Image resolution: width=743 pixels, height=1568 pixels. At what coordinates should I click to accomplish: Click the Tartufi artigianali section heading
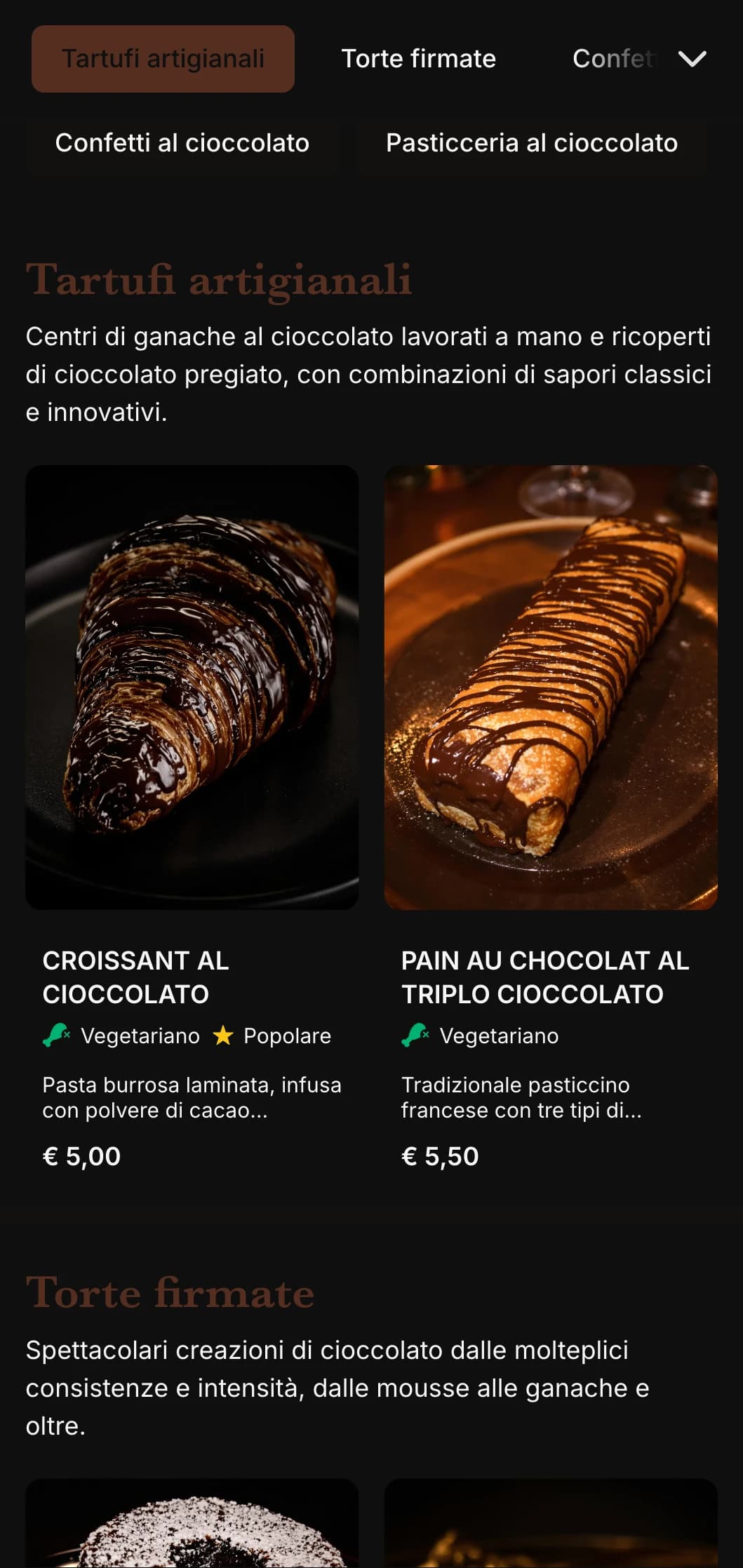click(218, 280)
